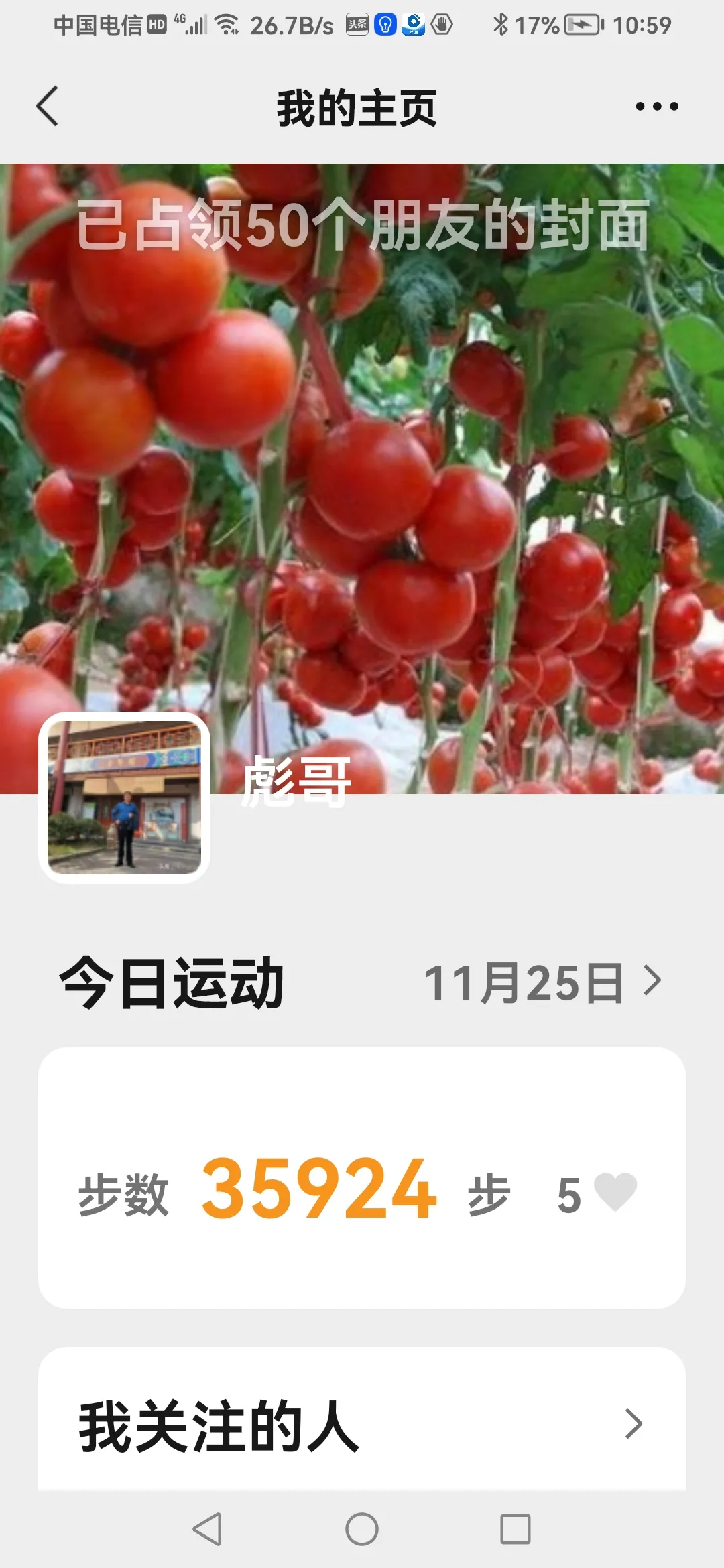The width and height of the screenshot is (724, 1568).
Task: Tap the system home button
Action: [x=362, y=1529]
